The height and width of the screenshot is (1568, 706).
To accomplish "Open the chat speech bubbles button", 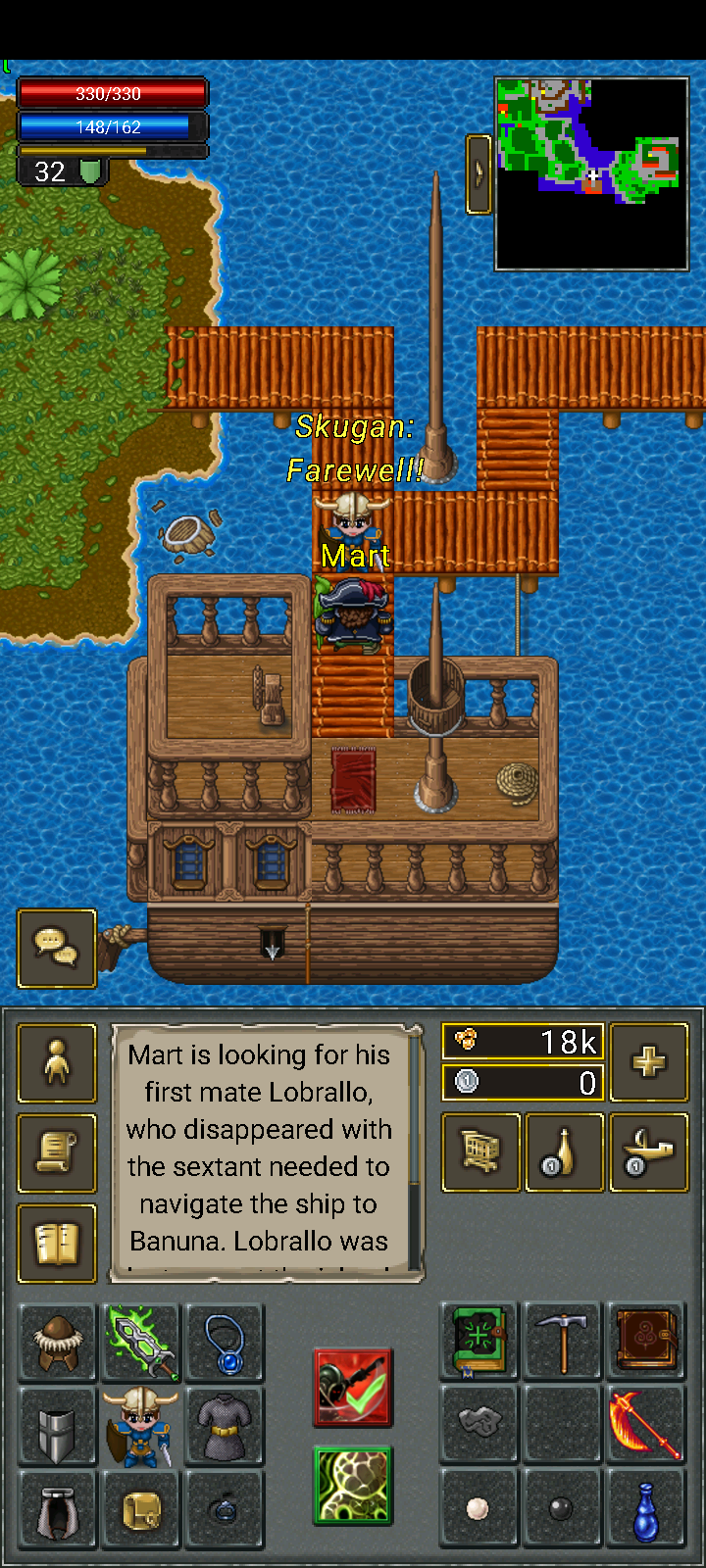I will (x=56, y=948).
